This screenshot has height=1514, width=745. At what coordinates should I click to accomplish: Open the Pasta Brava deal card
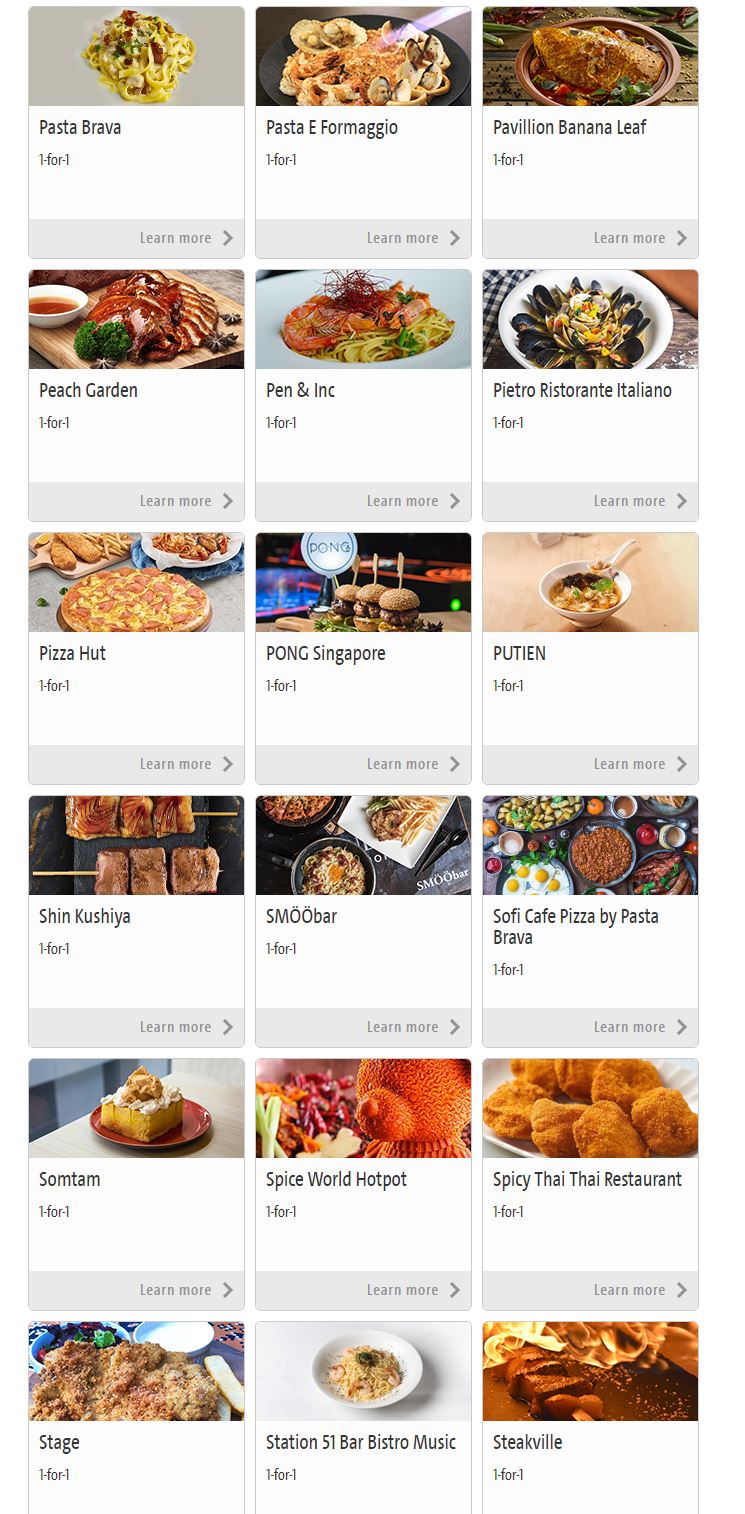pyautogui.click(x=136, y=128)
